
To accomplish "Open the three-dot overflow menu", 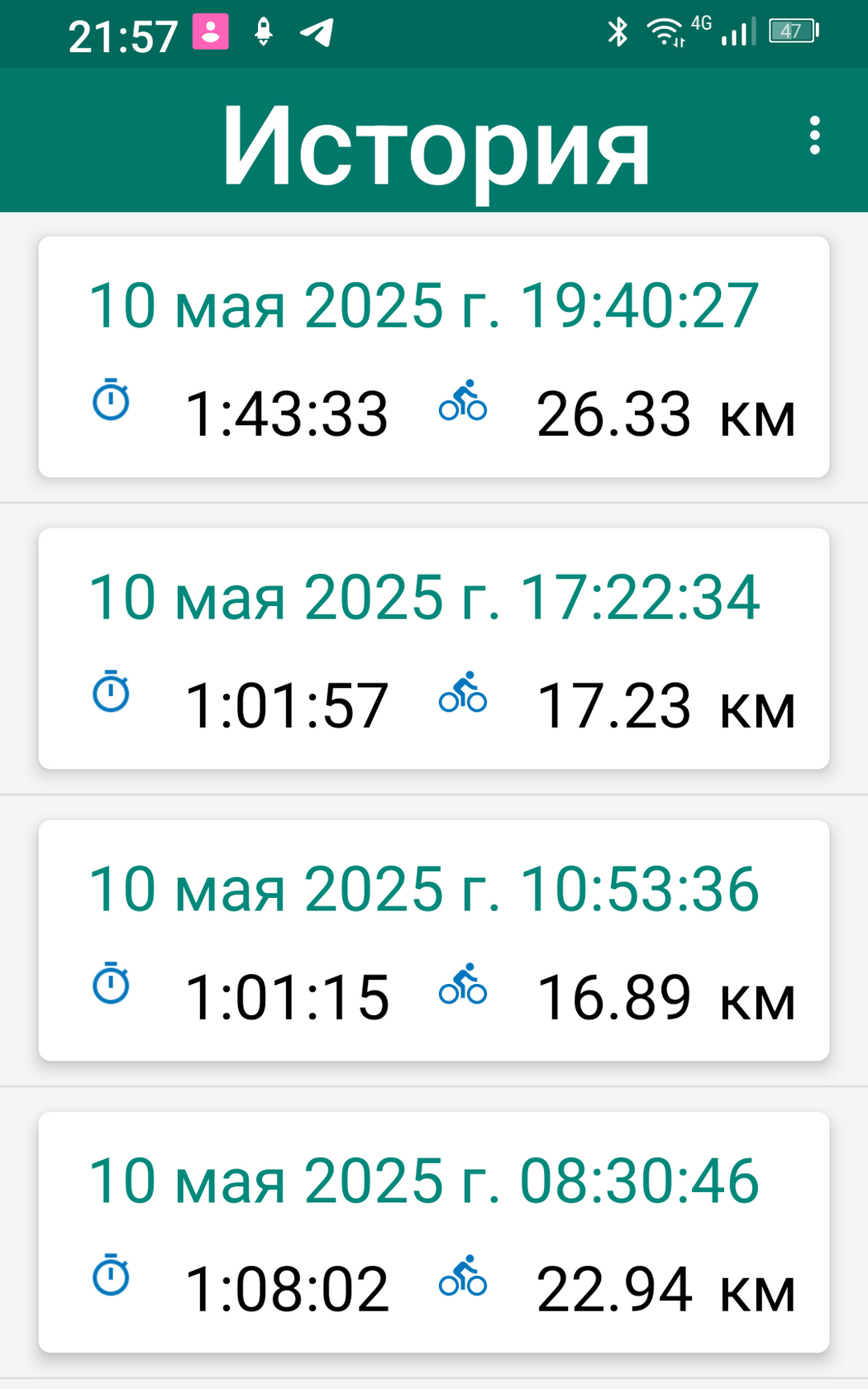I will [x=814, y=136].
